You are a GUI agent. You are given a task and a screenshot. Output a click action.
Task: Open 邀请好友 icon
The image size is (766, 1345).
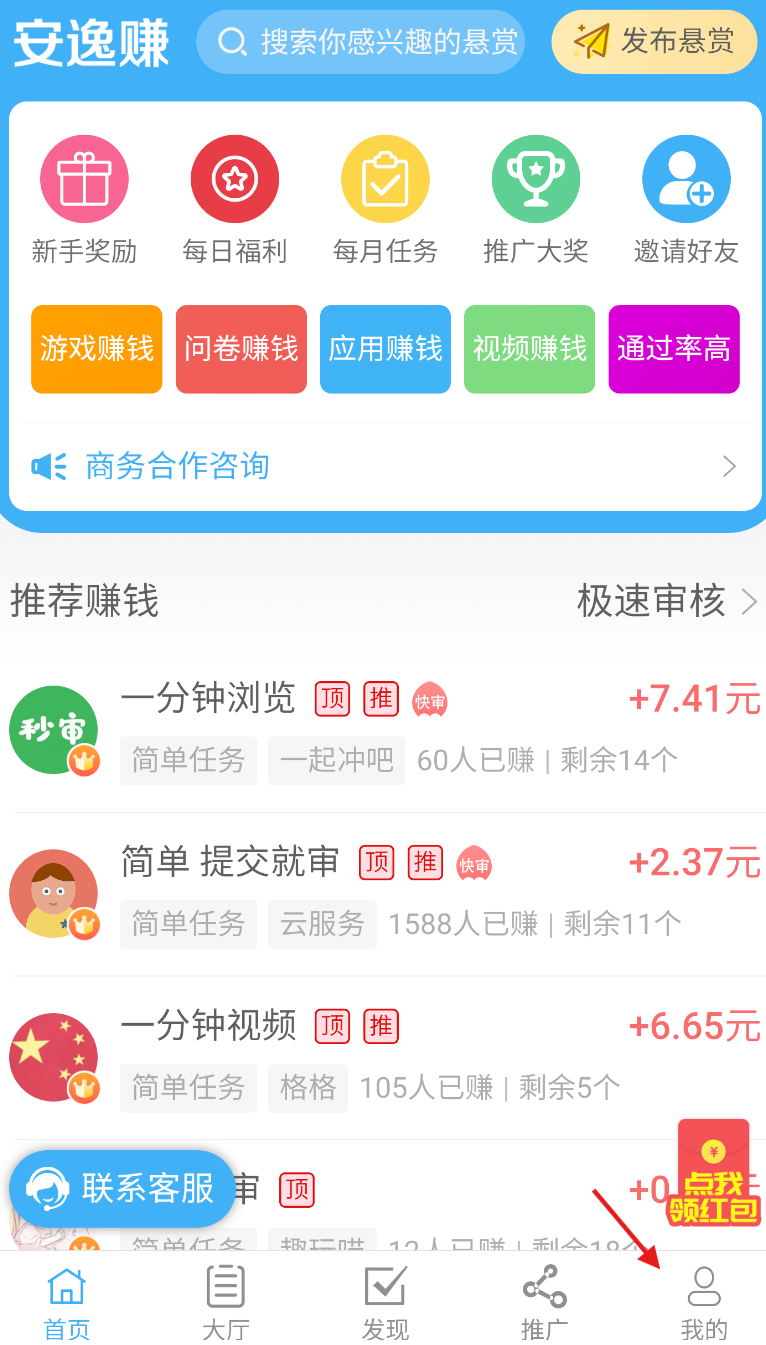click(686, 179)
